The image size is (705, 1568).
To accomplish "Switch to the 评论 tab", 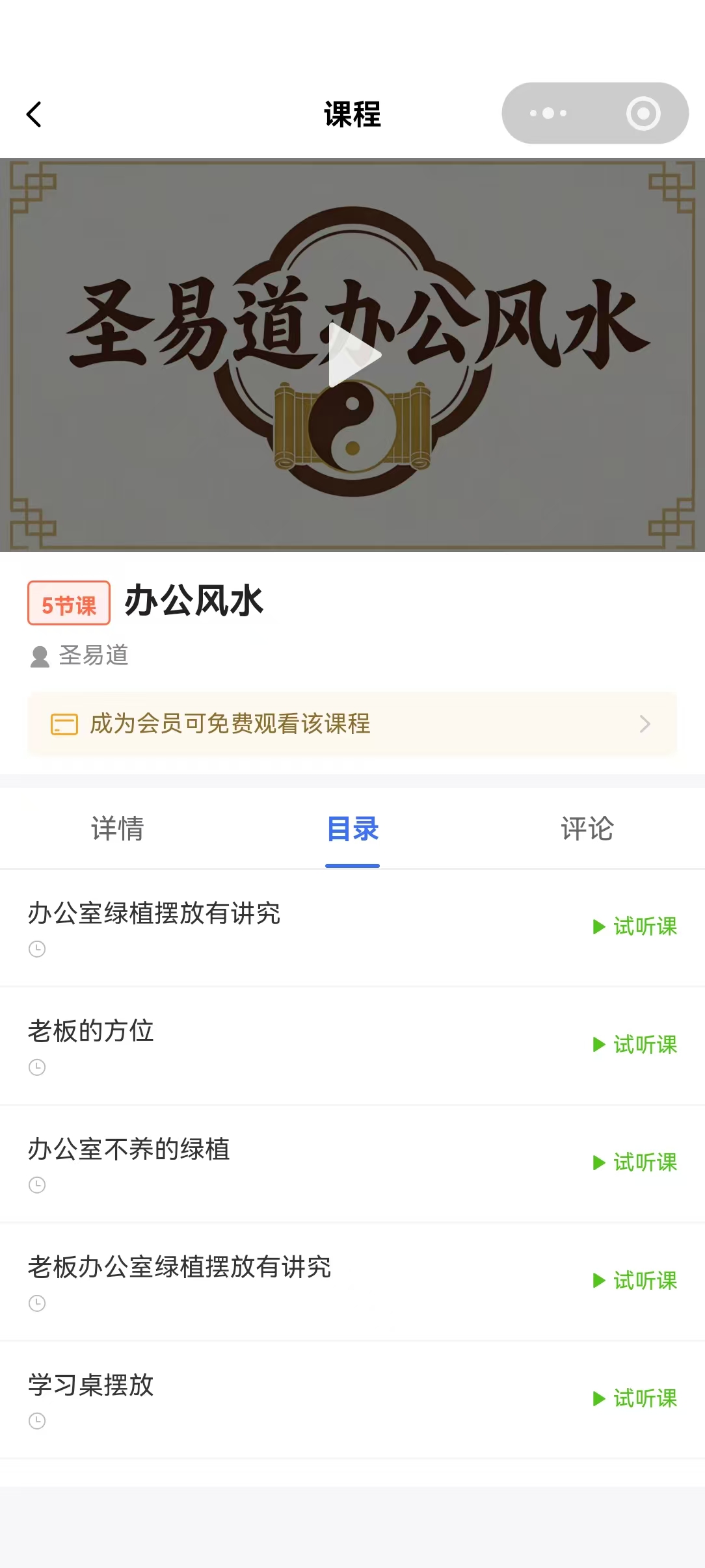I will point(586,830).
